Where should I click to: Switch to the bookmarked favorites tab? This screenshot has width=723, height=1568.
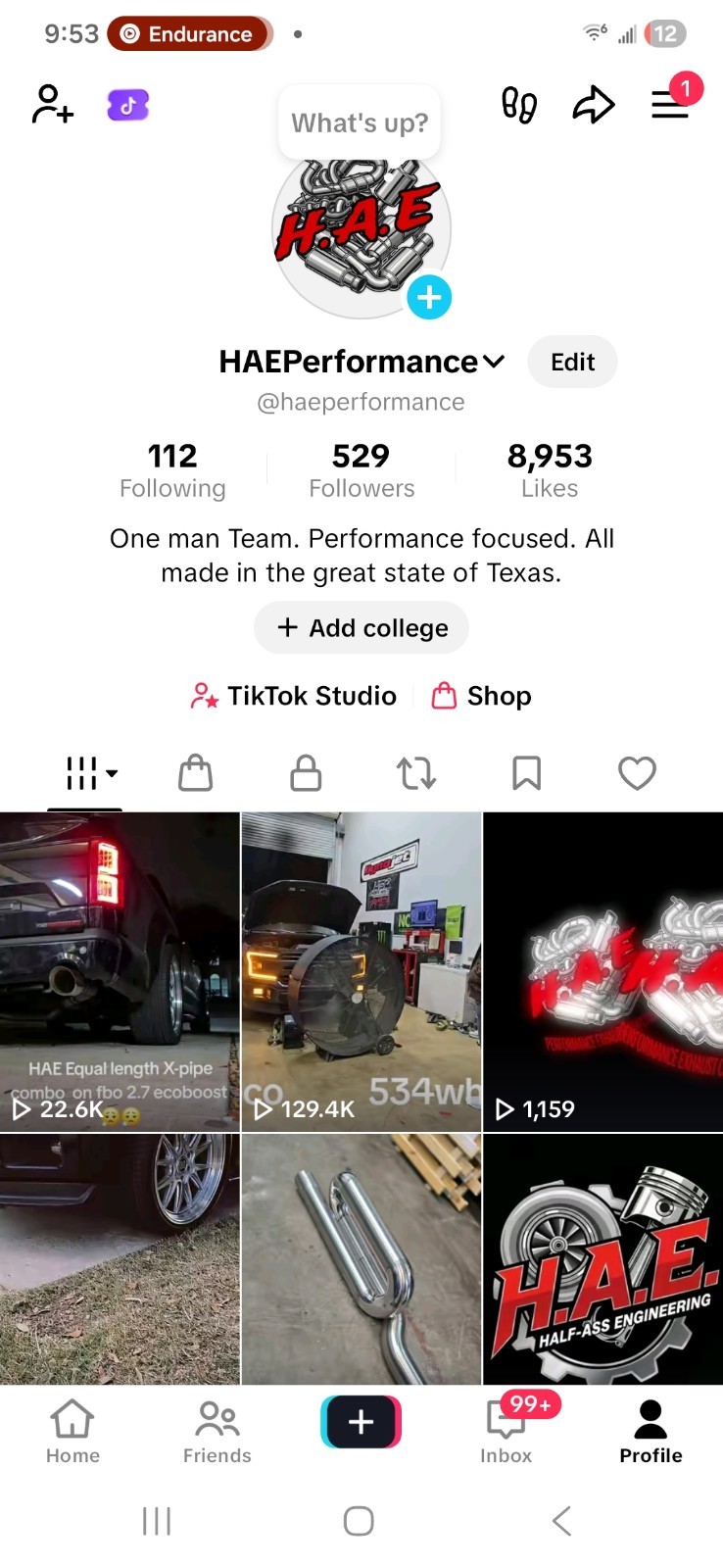pos(526,773)
